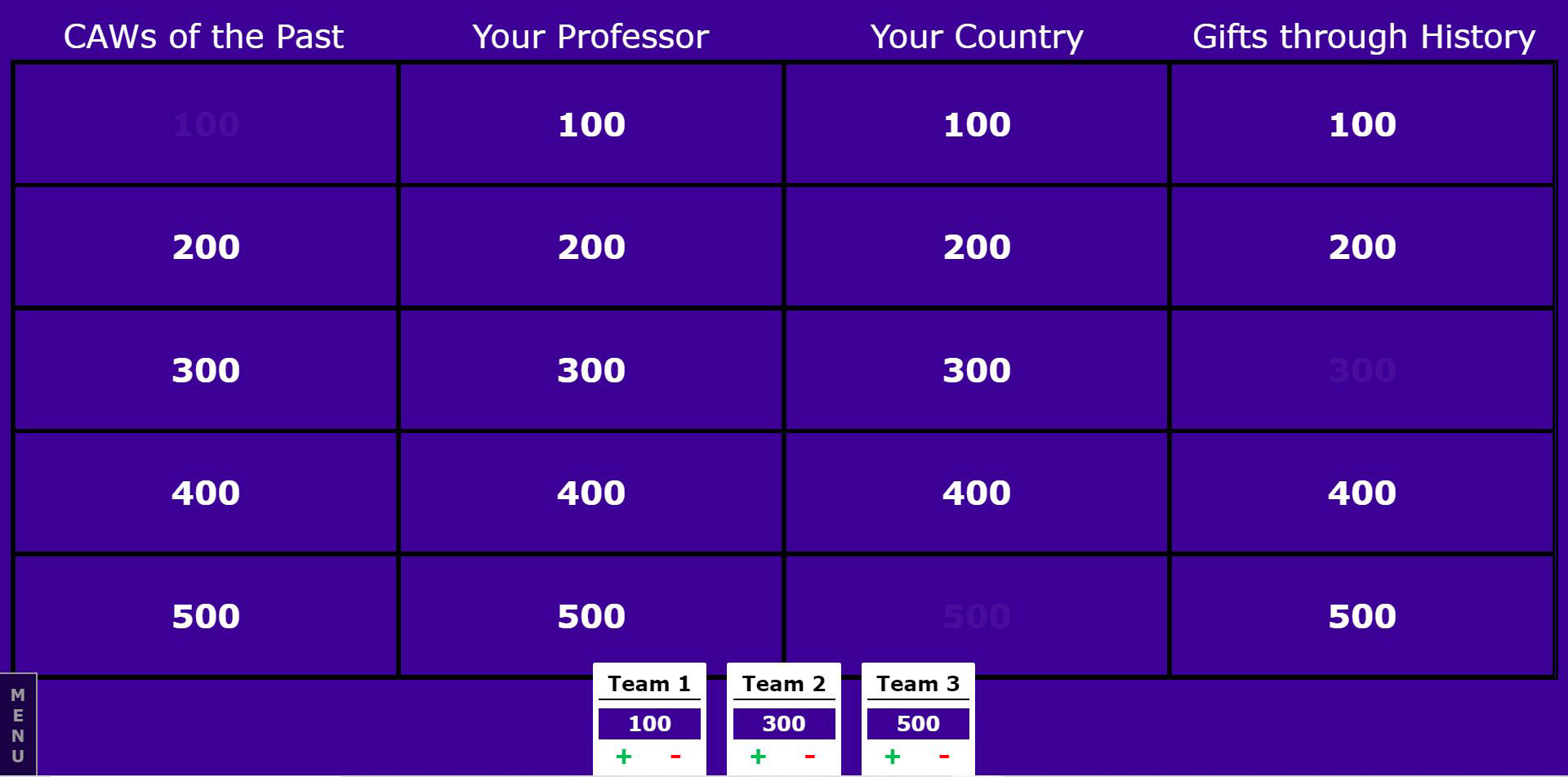Select the 100 tile under Your Professor

[x=591, y=124]
